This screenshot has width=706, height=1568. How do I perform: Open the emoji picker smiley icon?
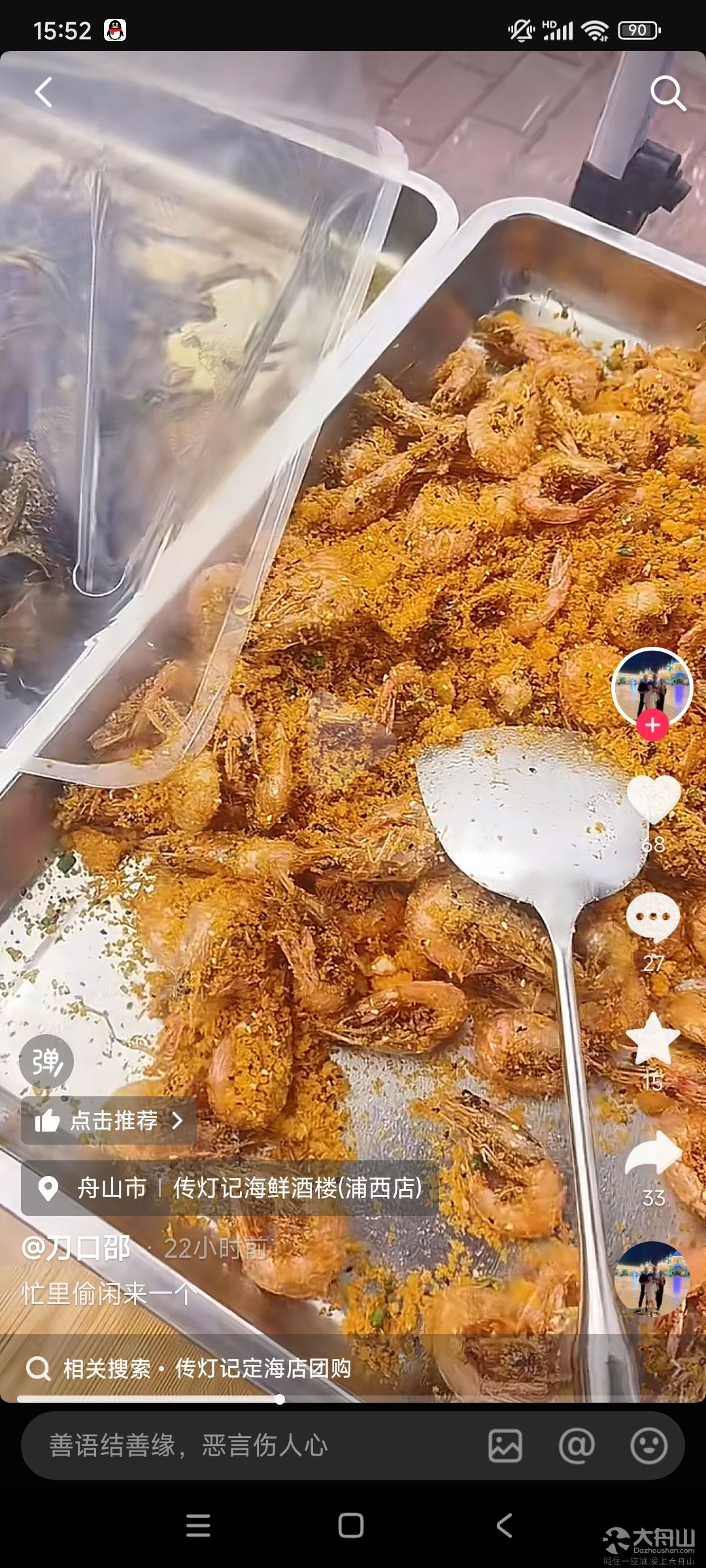click(648, 1446)
